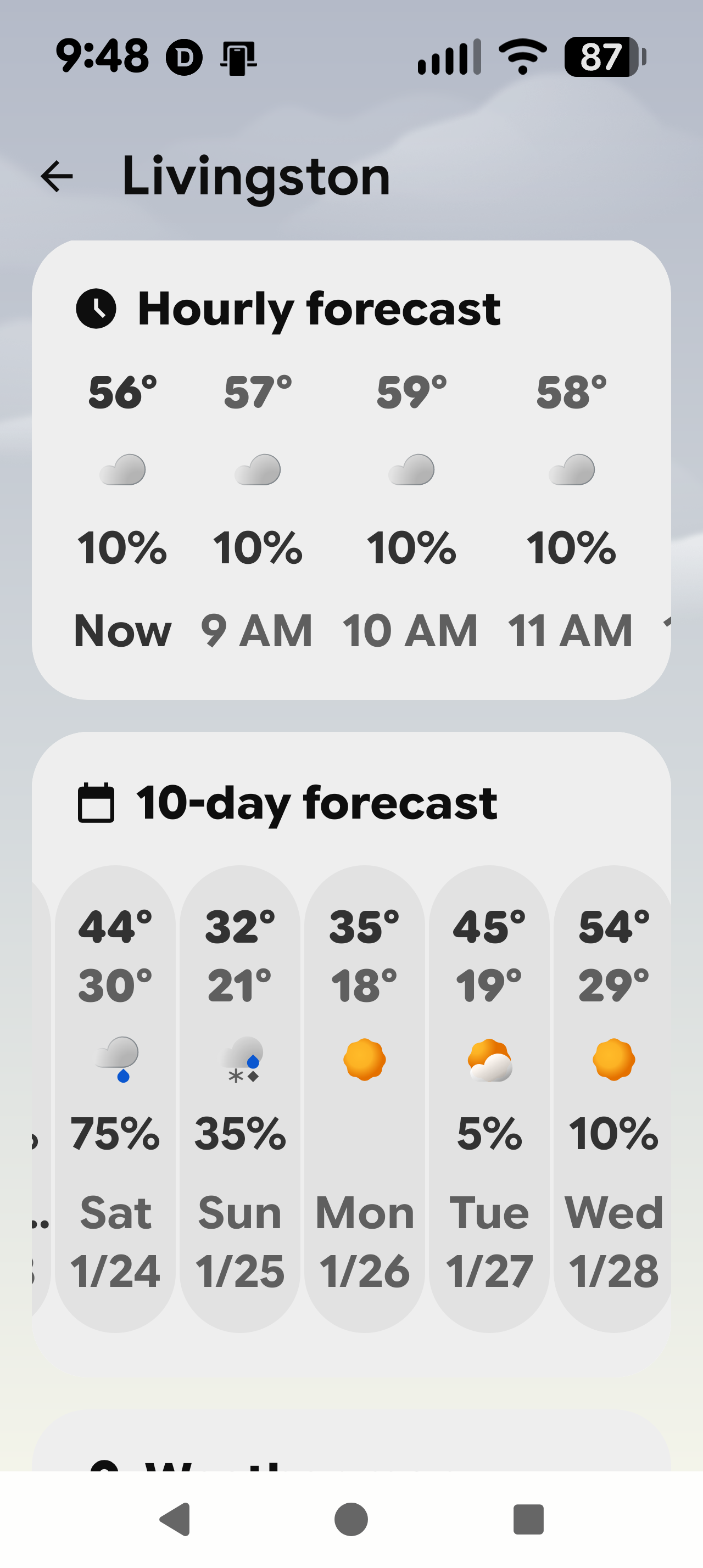Open Saturday 1/24 forecast details
This screenshot has height=1568, width=703.
pos(115,1097)
